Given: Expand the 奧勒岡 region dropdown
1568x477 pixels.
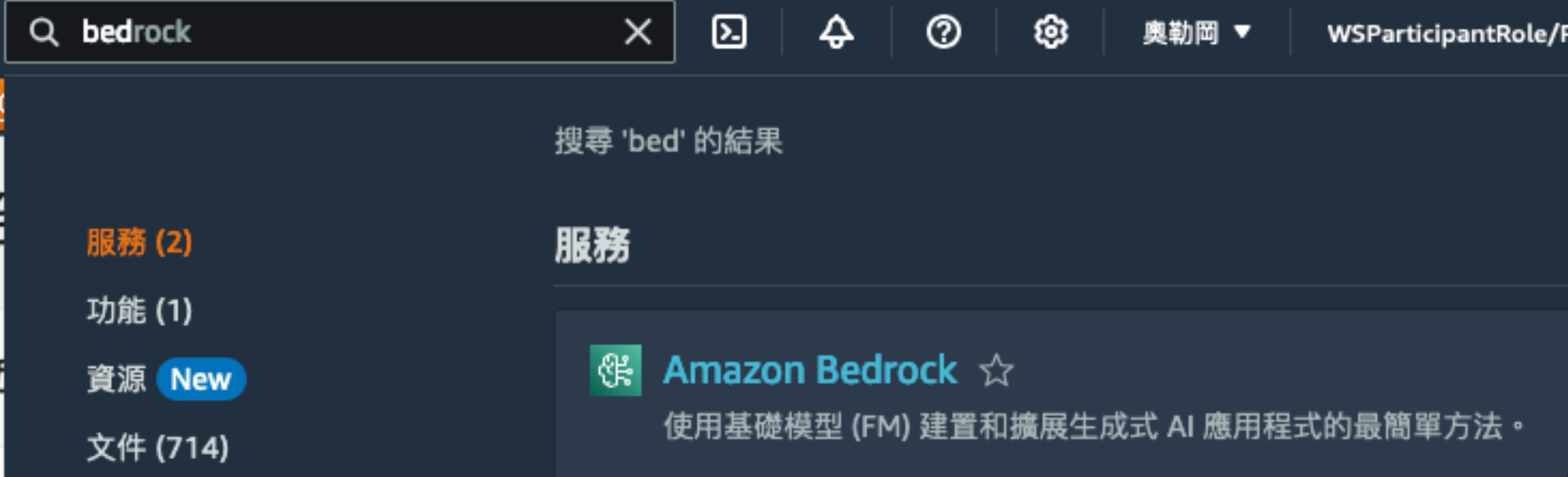Looking at the screenshot, I should point(1195,33).
